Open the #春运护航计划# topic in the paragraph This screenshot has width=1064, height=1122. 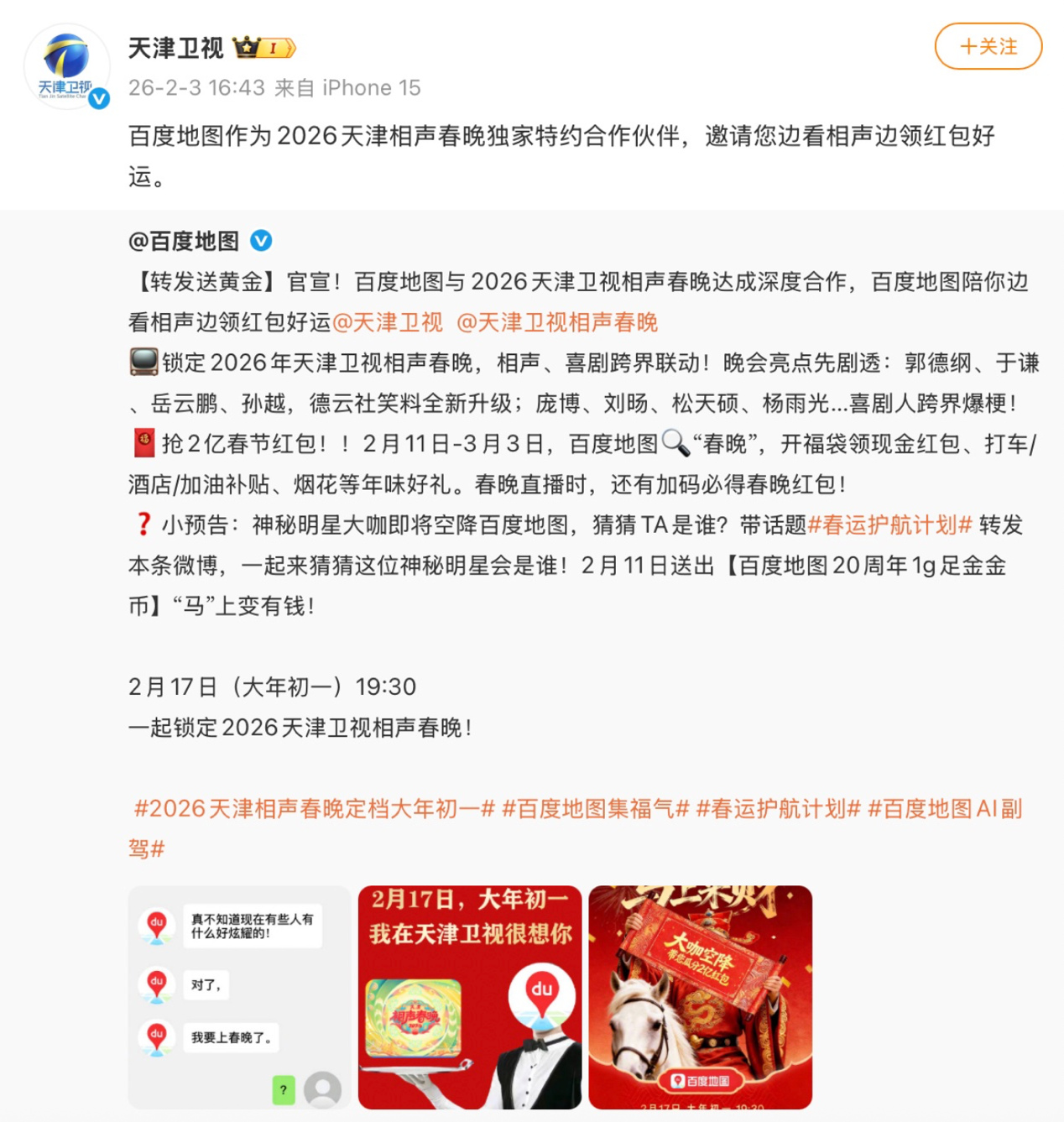click(889, 525)
